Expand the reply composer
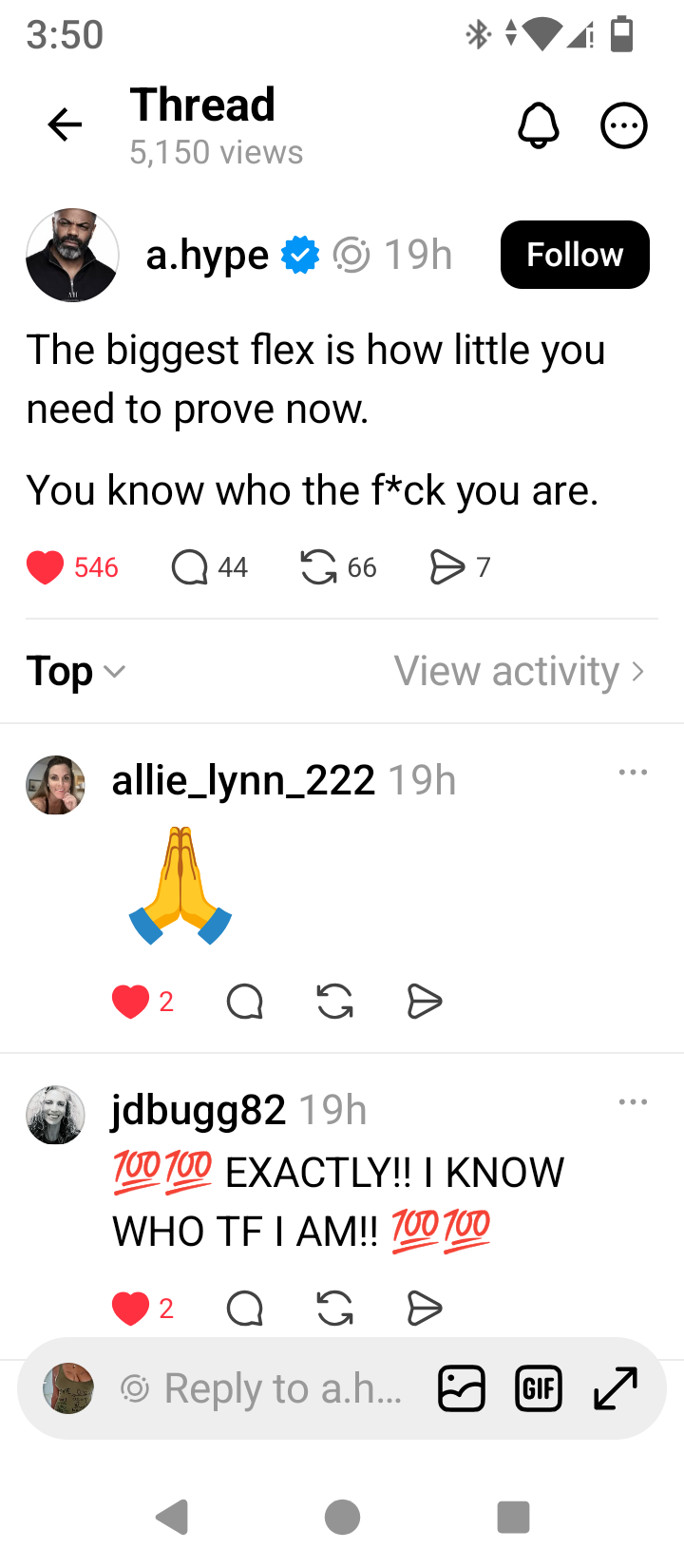 pyautogui.click(x=616, y=1389)
